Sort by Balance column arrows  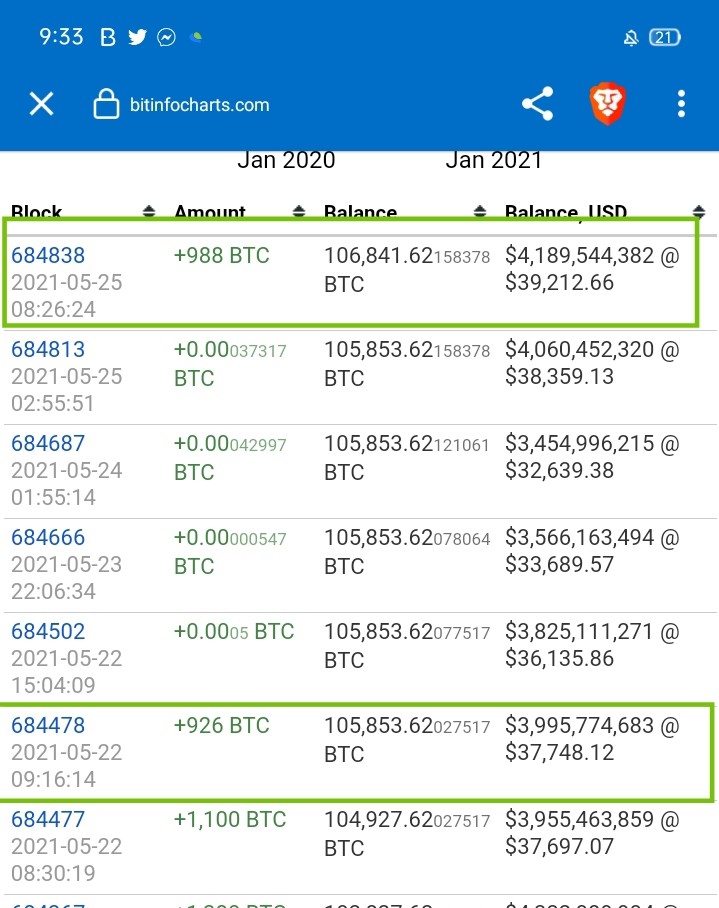[x=480, y=211]
